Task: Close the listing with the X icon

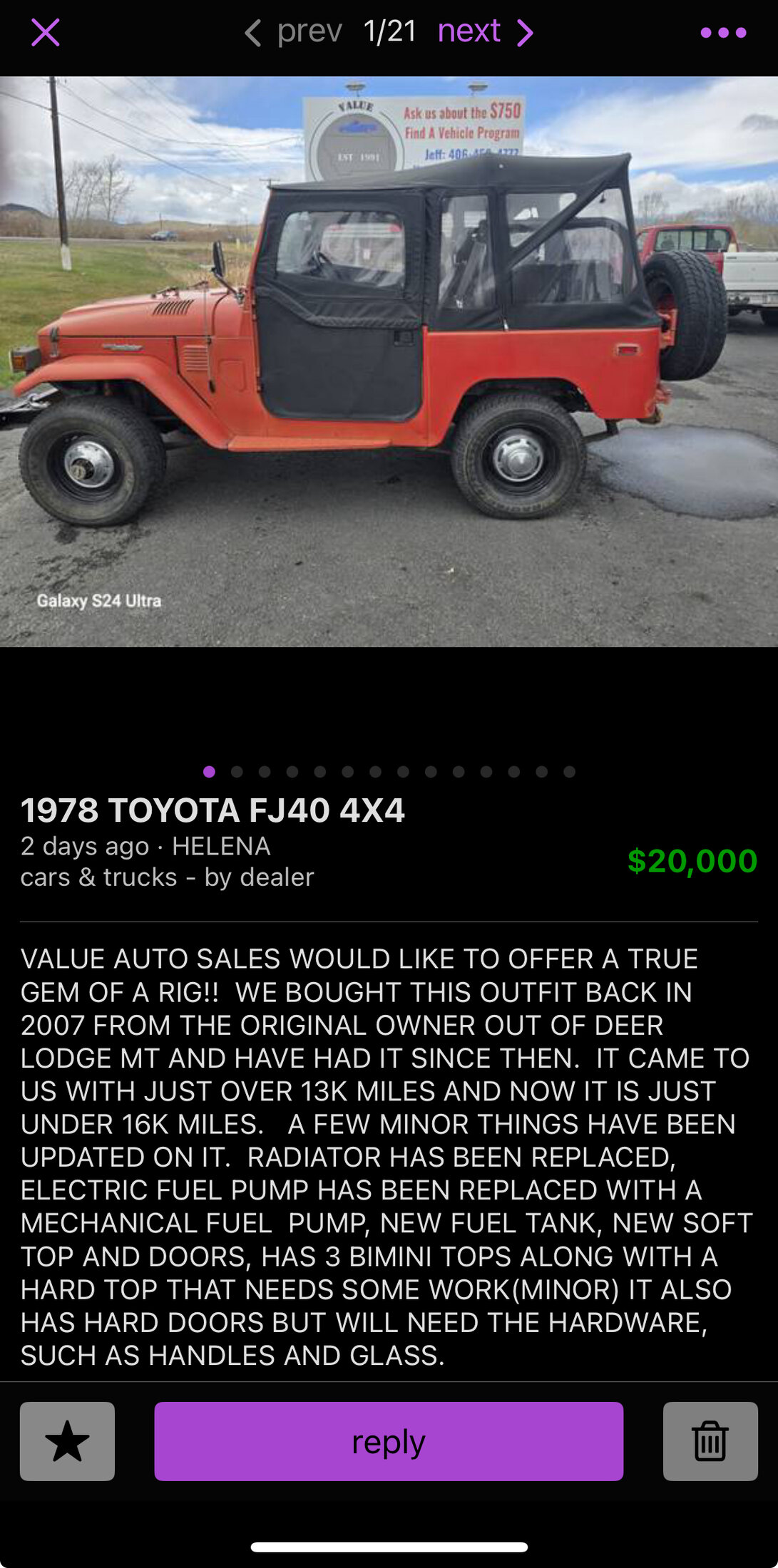Action: pos(45,33)
